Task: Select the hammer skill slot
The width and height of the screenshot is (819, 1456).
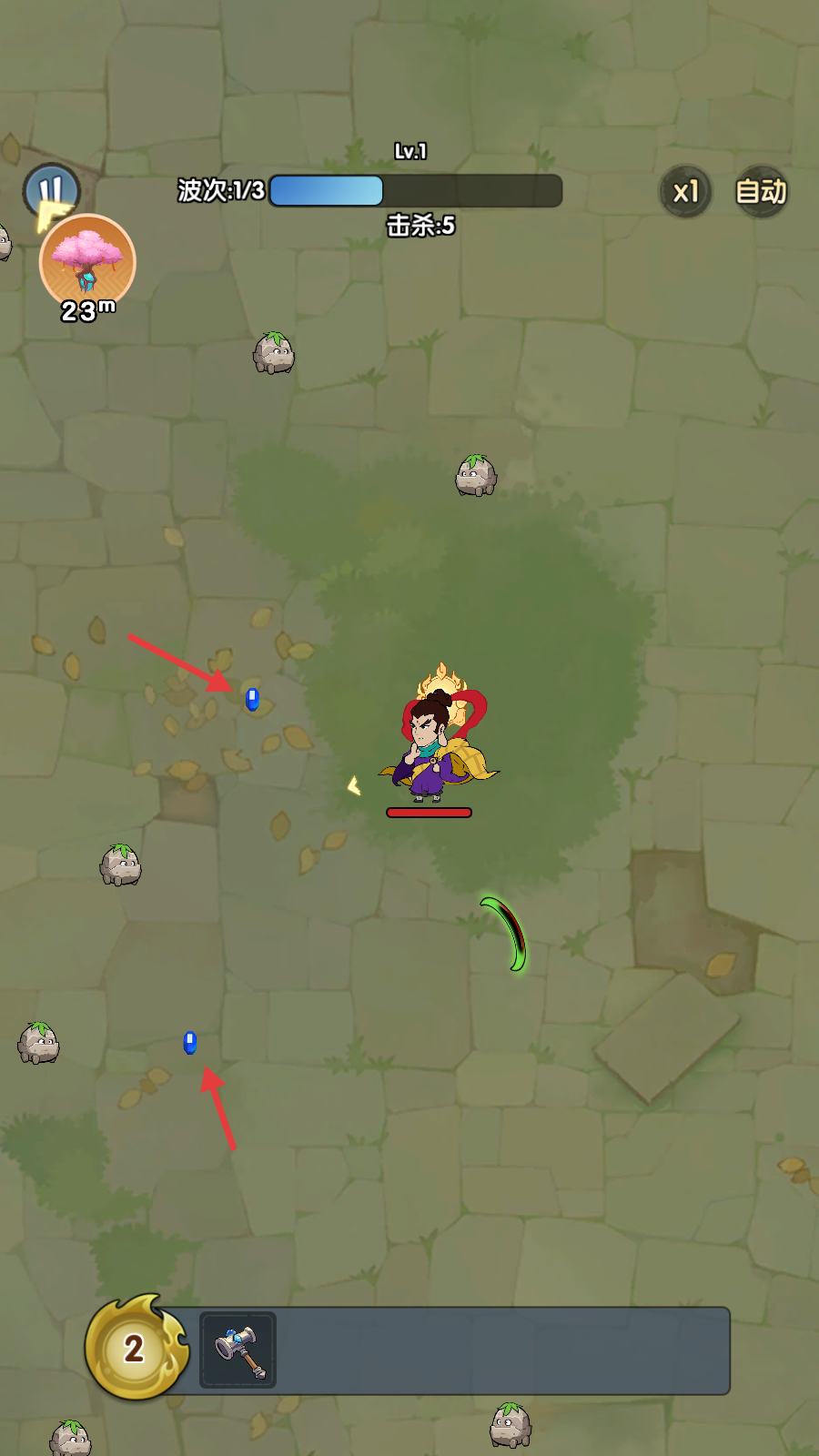Action: point(238,1350)
